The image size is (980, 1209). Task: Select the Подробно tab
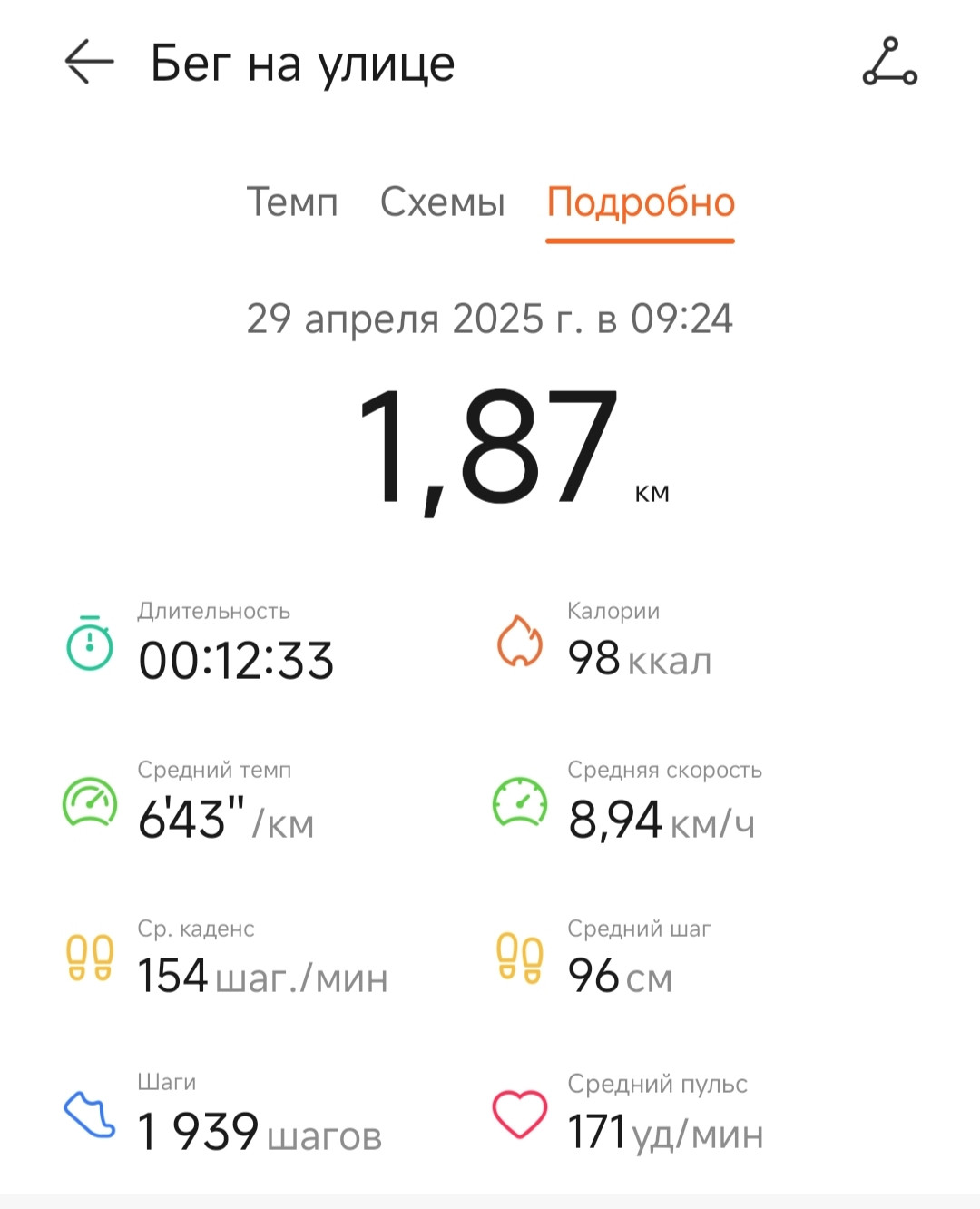(x=641, y=203)
